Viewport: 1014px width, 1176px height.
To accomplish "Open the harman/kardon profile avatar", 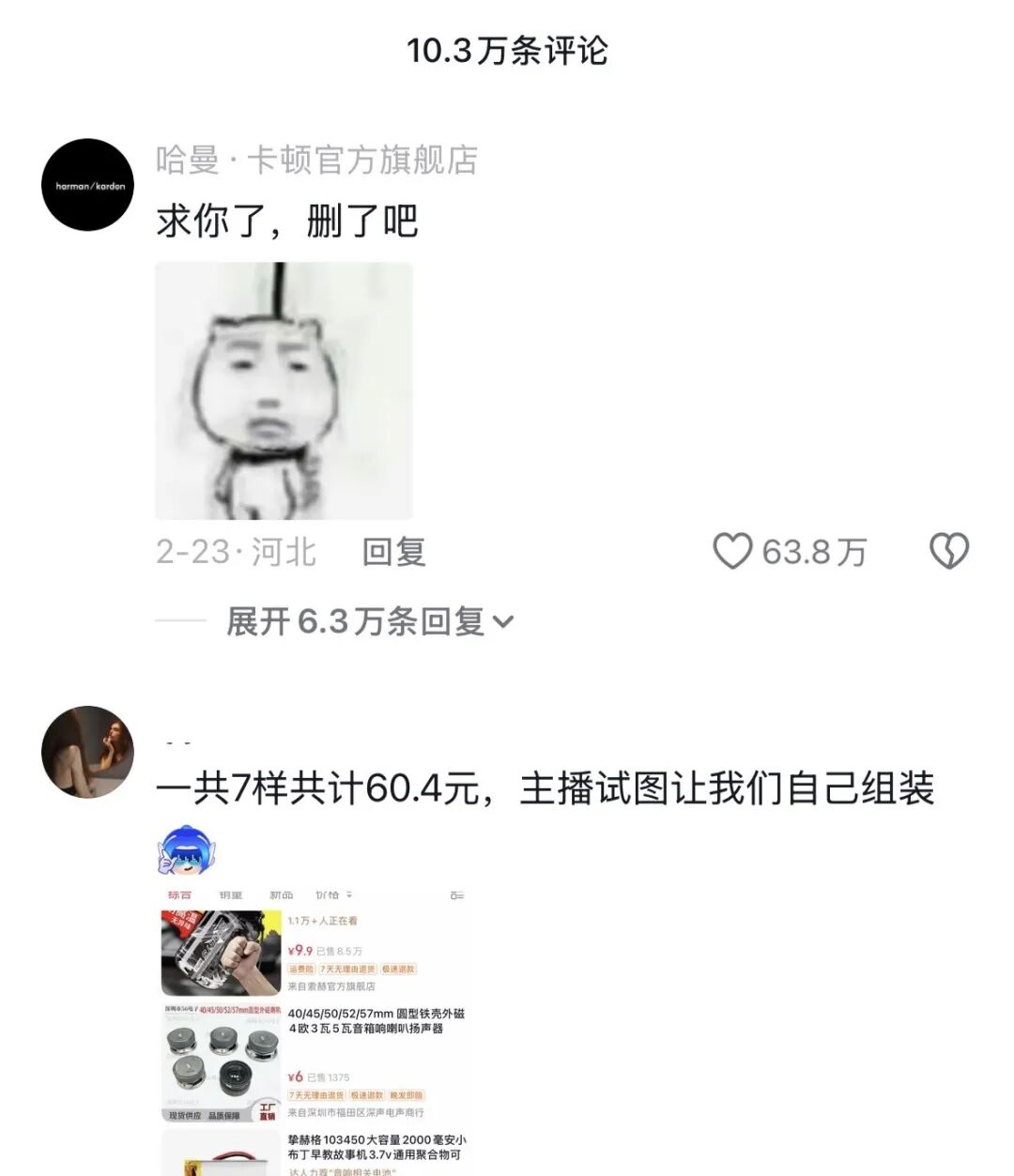I will point(88,185).
